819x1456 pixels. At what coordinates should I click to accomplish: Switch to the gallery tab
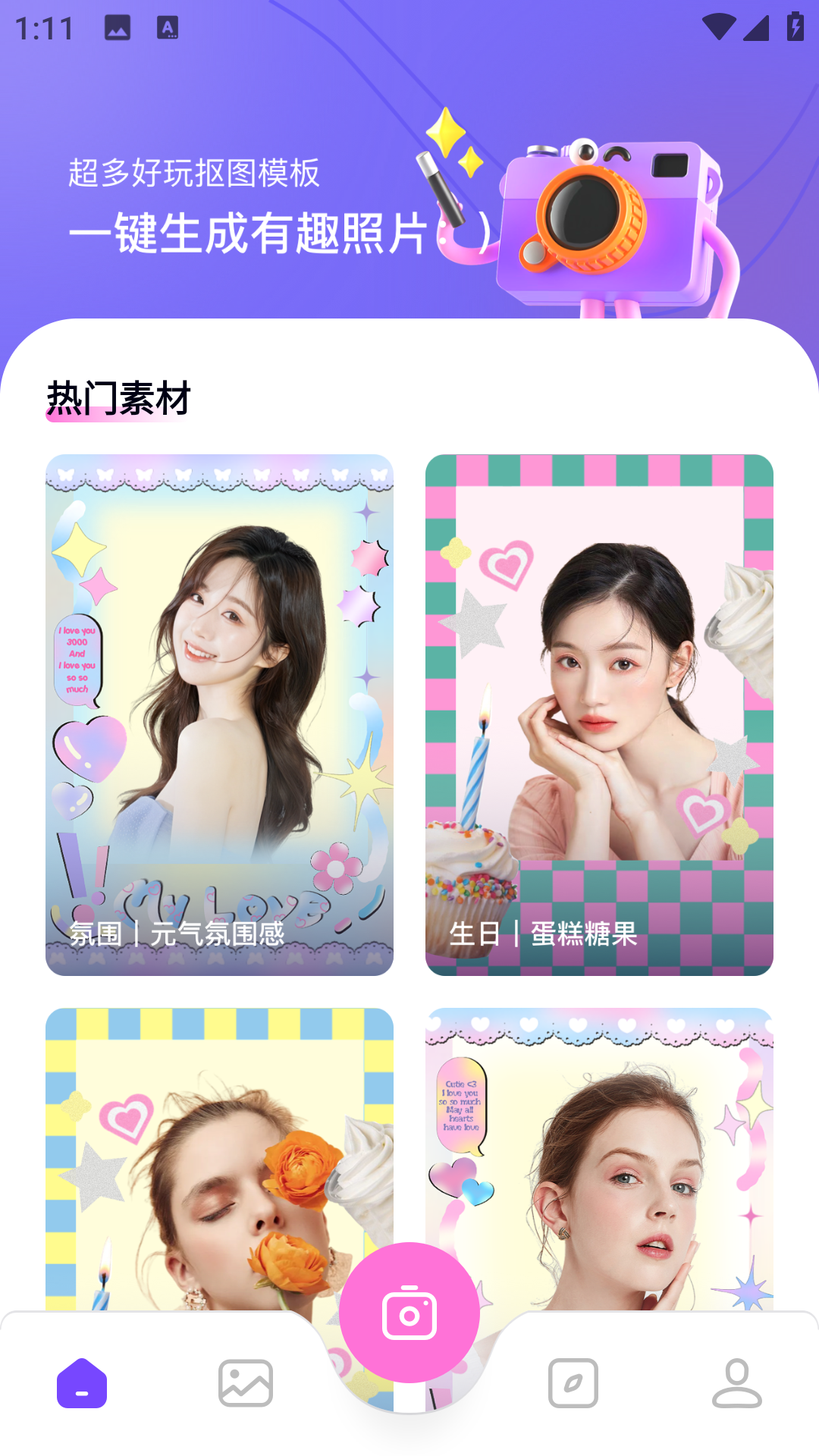point(246,1383)
